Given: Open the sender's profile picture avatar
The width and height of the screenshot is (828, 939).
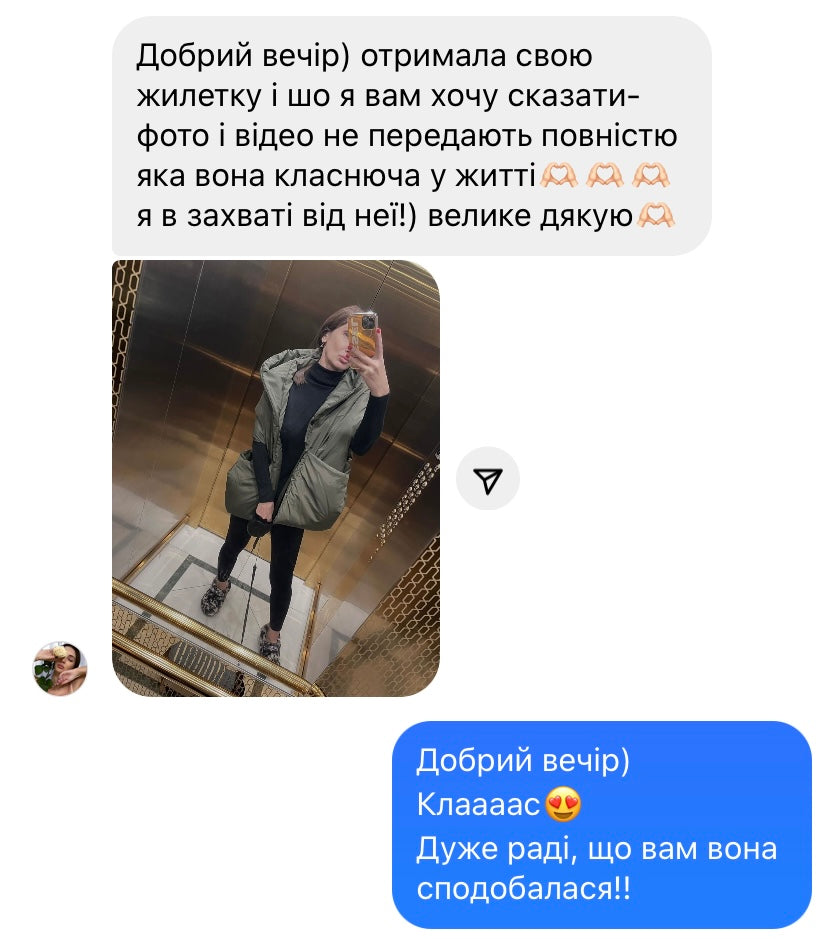Looking at the screenshot, I should [x=60, y=668].
